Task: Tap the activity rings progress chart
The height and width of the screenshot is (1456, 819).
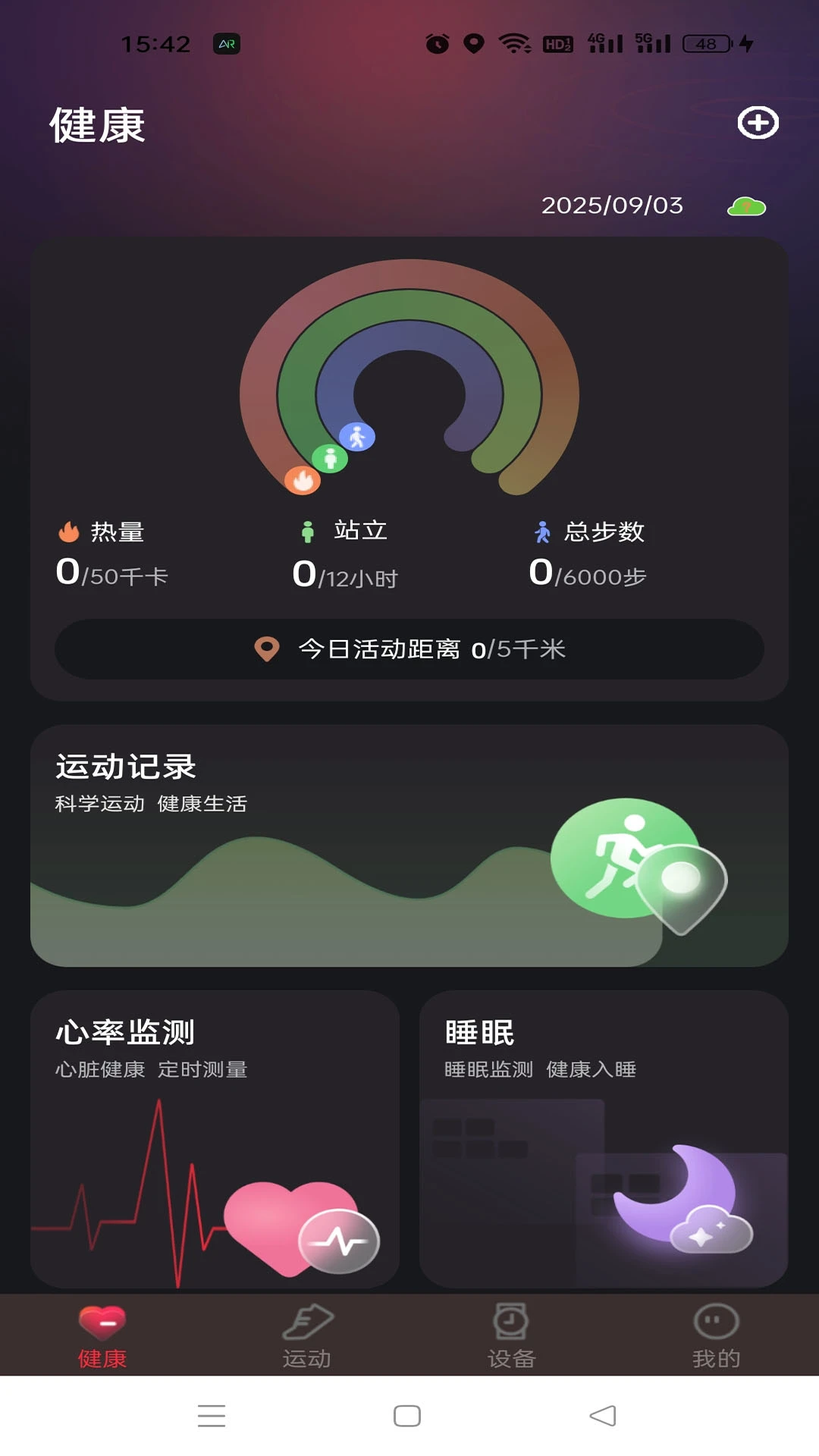Action: 409,379
